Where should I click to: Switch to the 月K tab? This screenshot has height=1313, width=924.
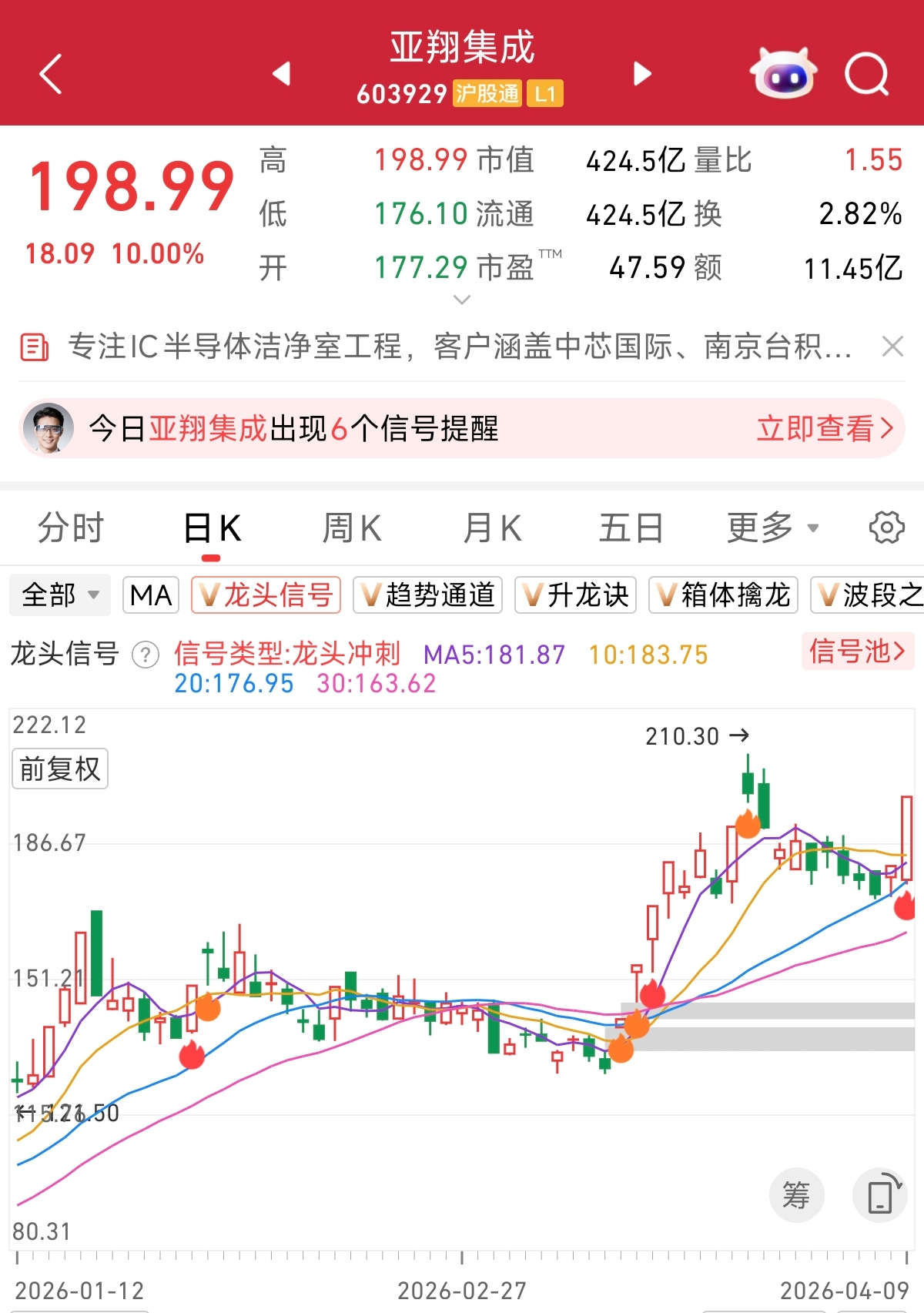493,528
